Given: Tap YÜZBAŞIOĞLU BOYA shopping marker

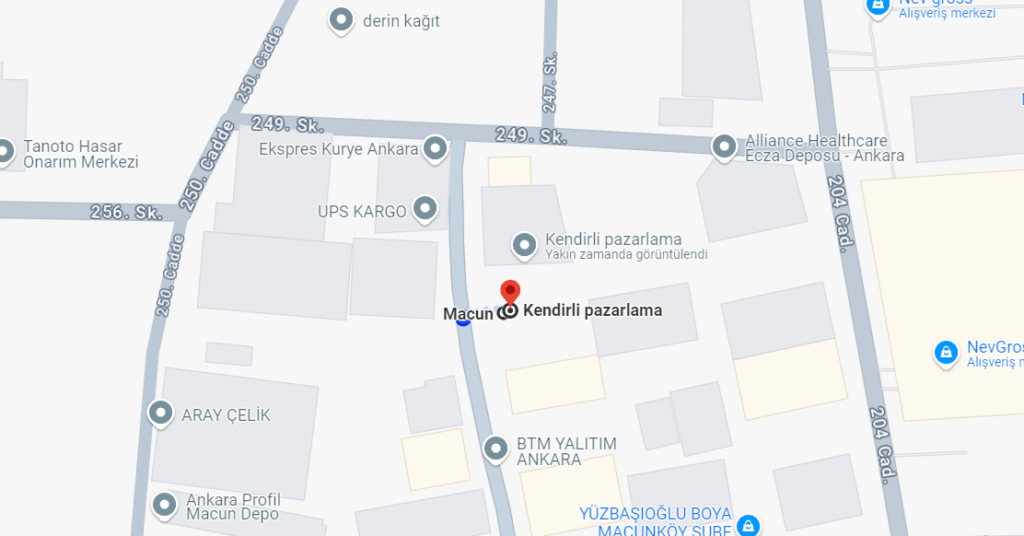Looking at the screenshot, I should click(x=747, y=524).
